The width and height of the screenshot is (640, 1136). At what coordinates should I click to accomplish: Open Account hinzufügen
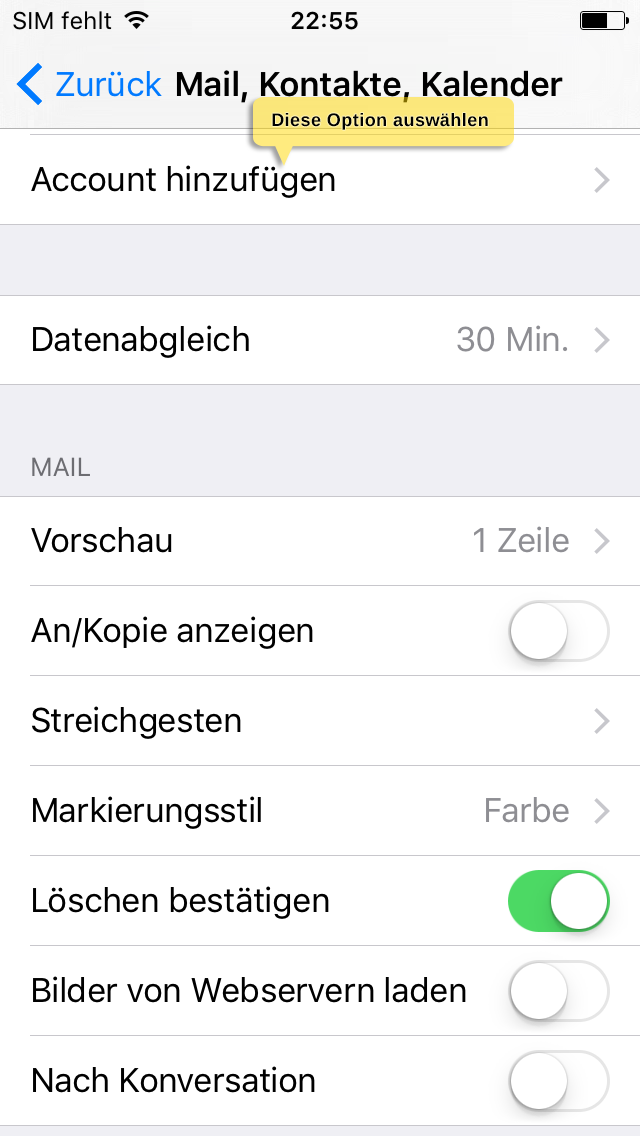(320, 180)
